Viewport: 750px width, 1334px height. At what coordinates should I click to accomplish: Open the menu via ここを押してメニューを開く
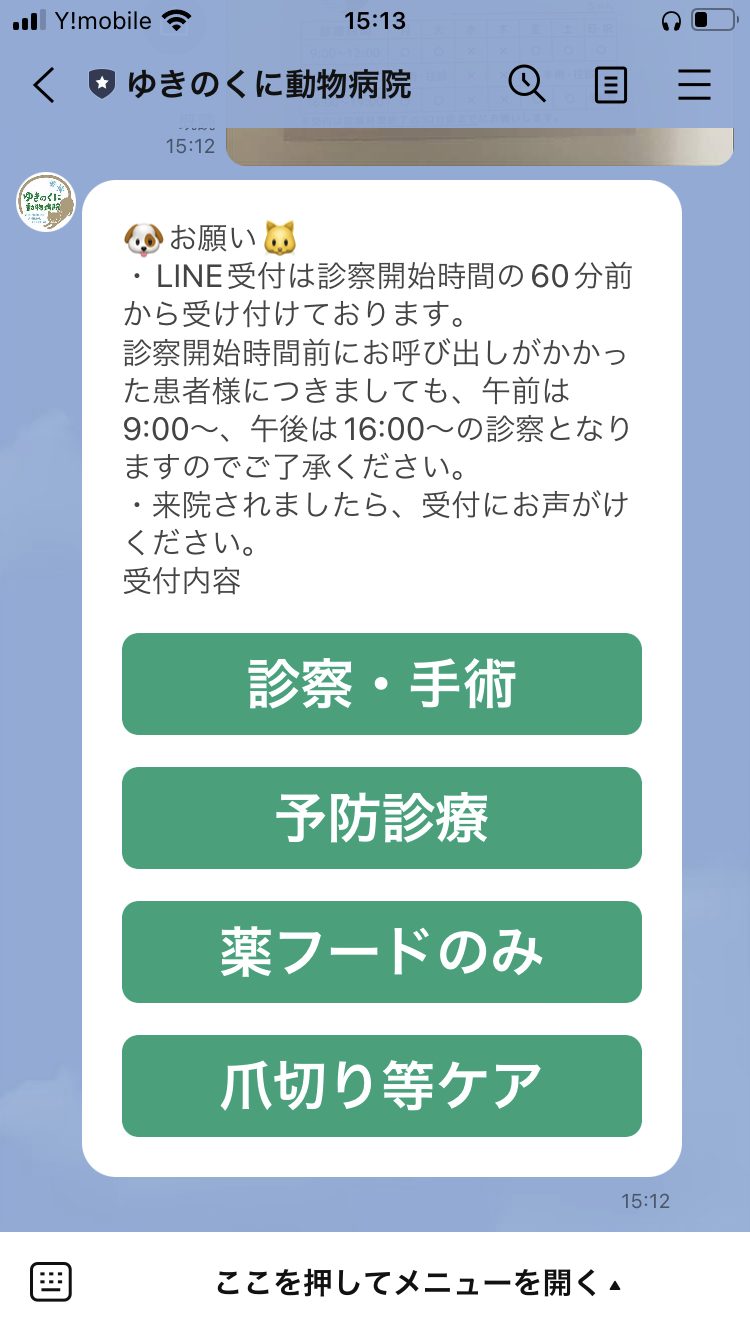pos(418,1283)
